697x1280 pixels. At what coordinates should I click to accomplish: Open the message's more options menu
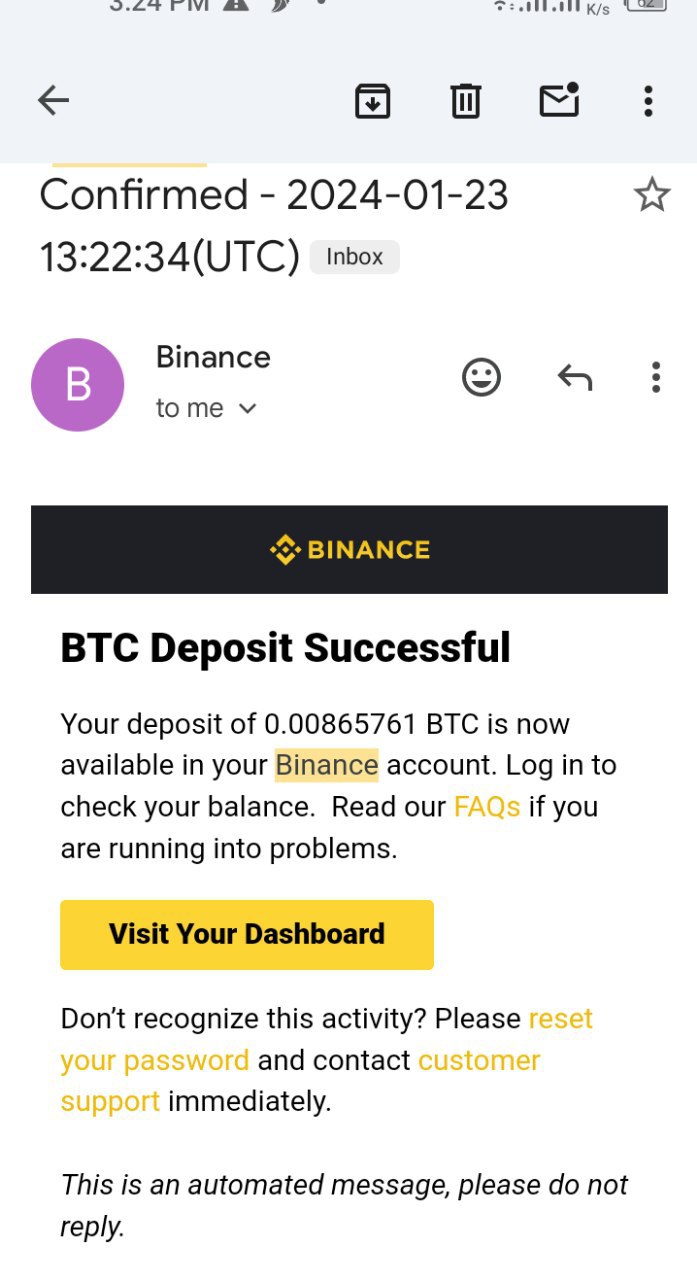656,378
